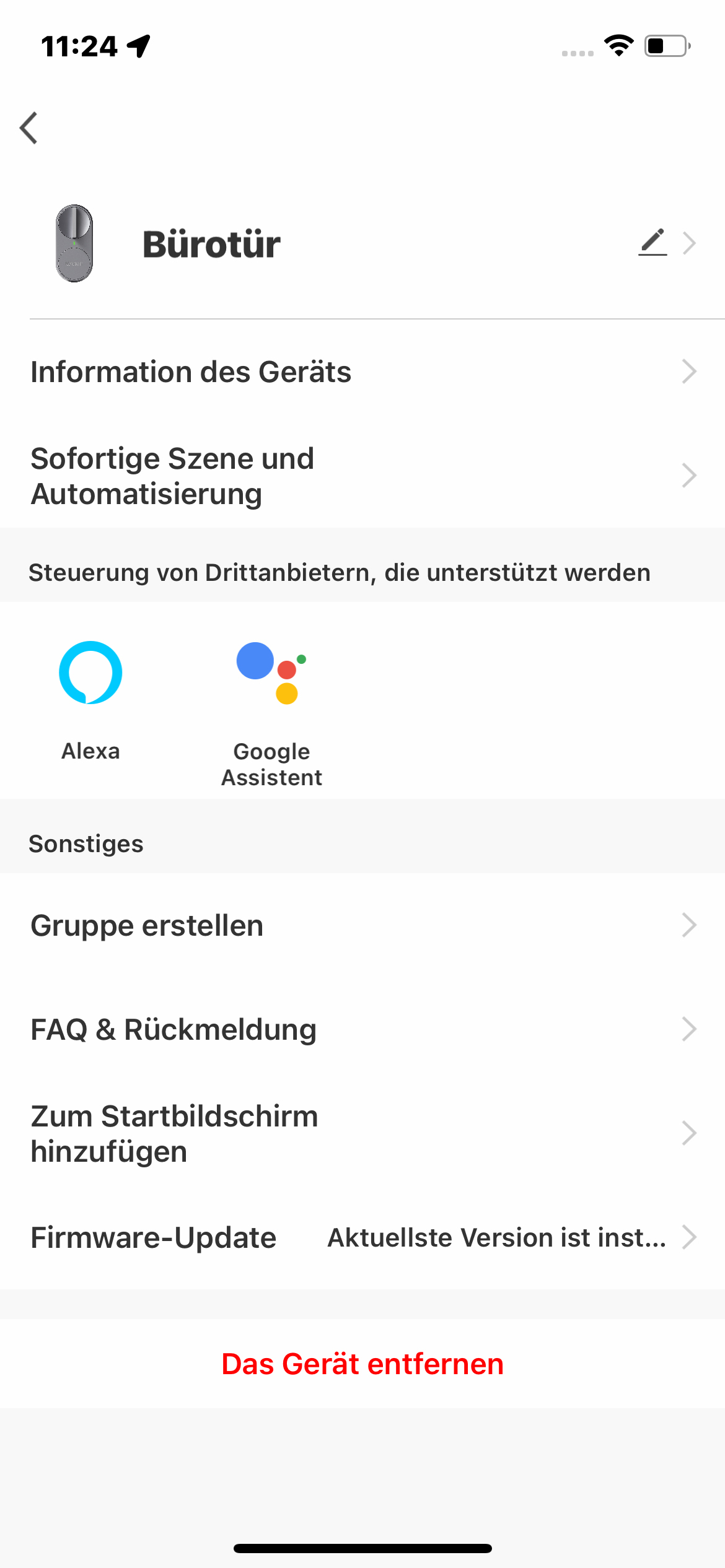This screenshot has height=1568, width=725.
Task: Choose Zum Startbildschirm hinzufügen
Action: click(362, 1134)
